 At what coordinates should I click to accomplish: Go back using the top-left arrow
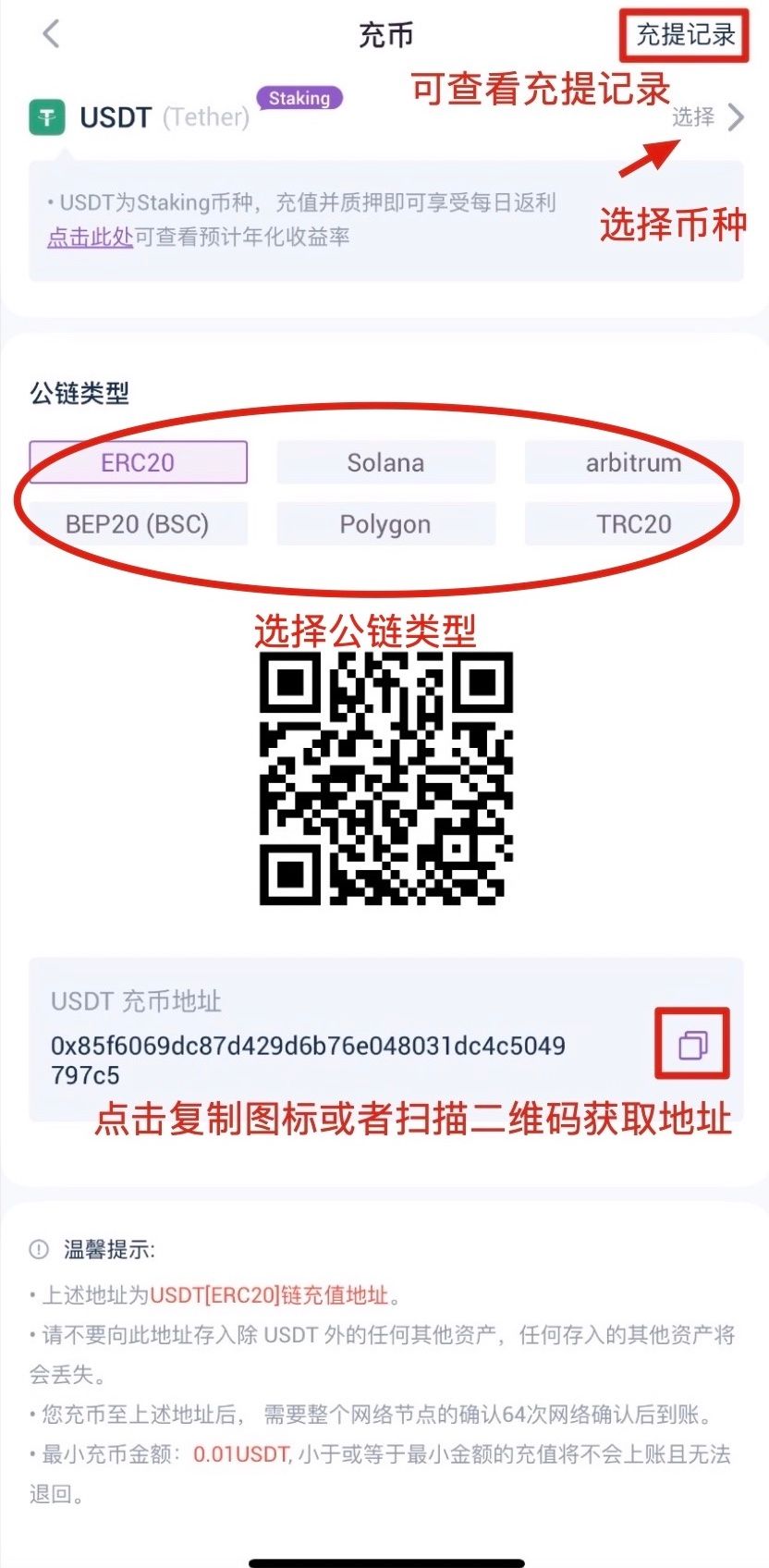point(51,35)
